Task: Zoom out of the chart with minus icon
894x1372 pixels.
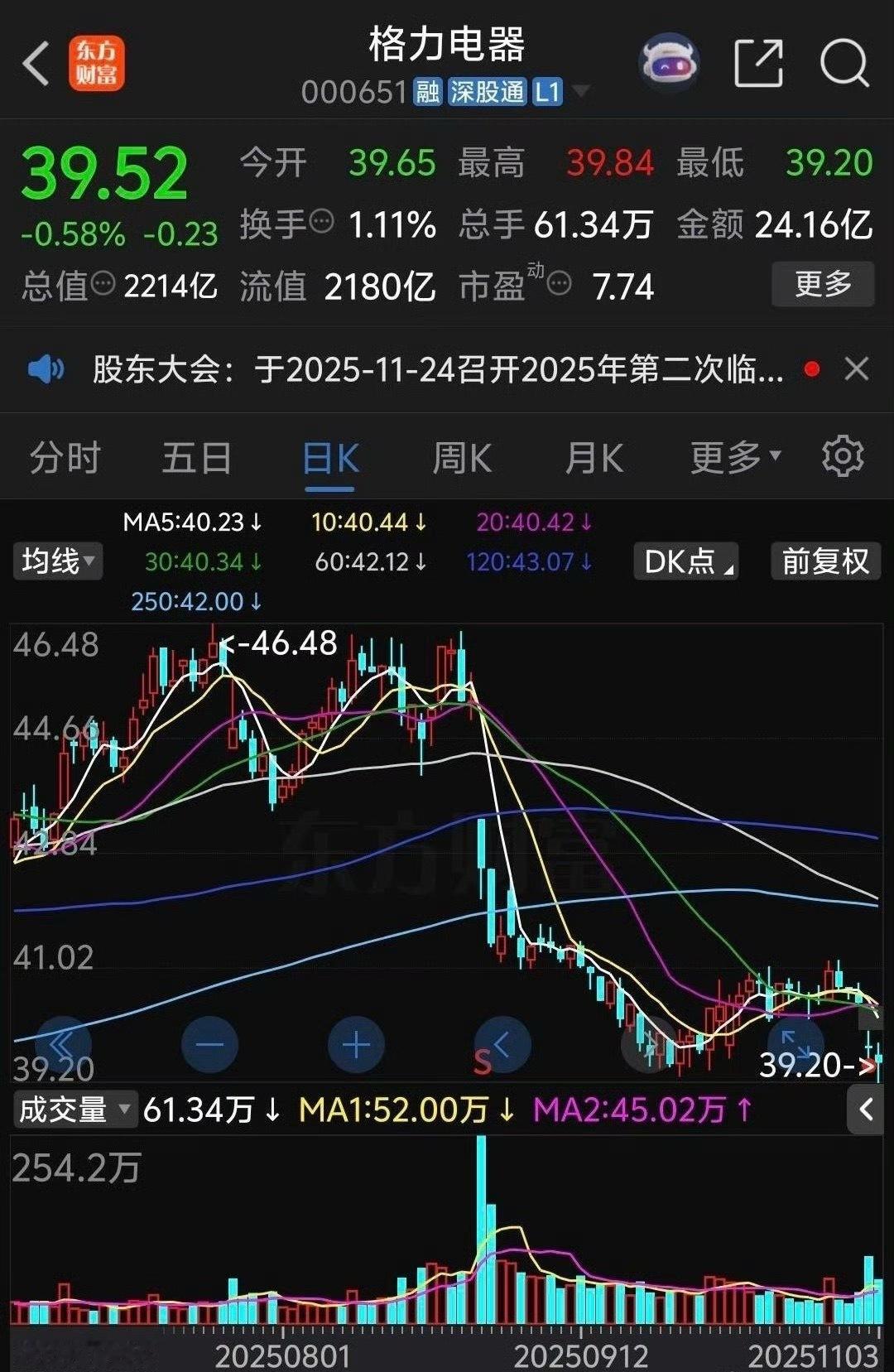Action: (211, 1045)
